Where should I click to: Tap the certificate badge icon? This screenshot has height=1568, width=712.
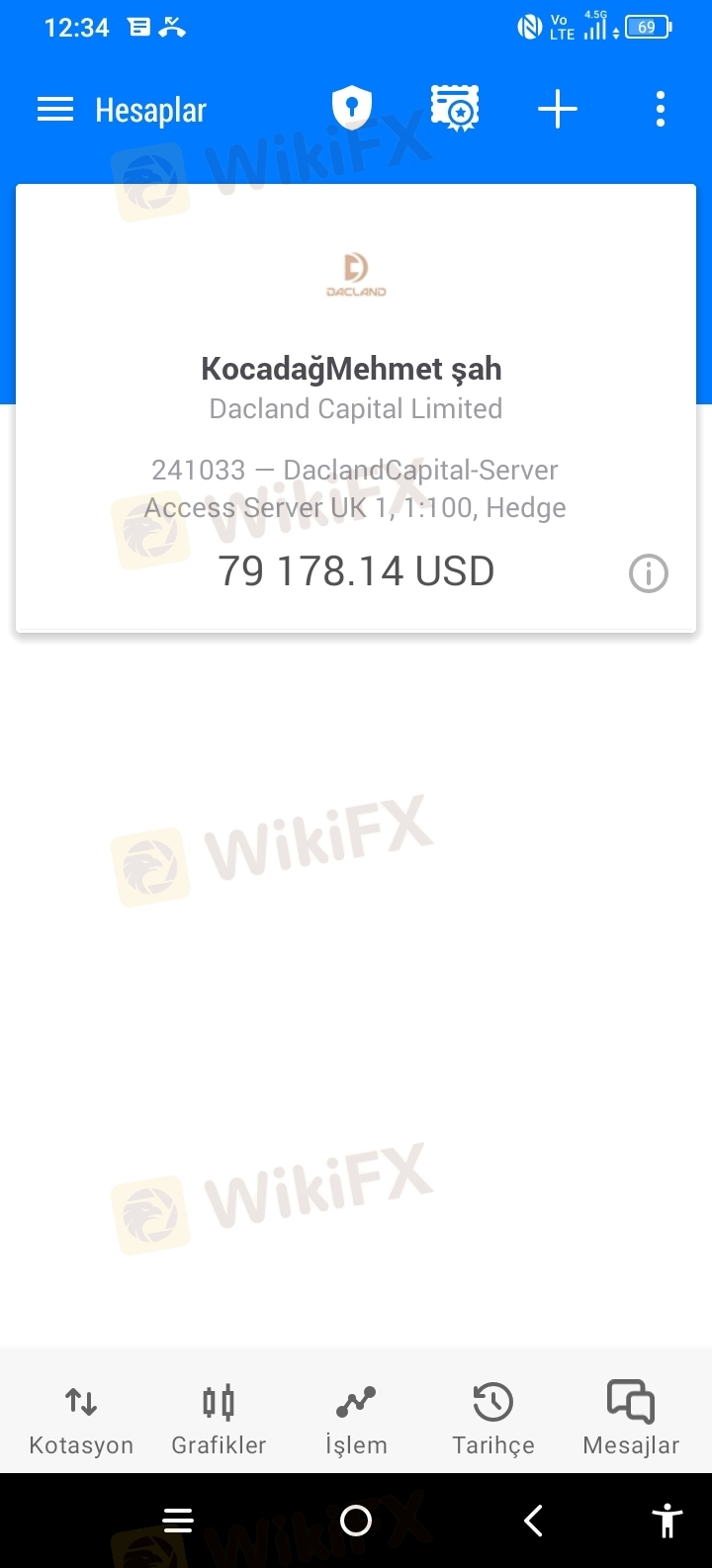click(x=455, y=109)
